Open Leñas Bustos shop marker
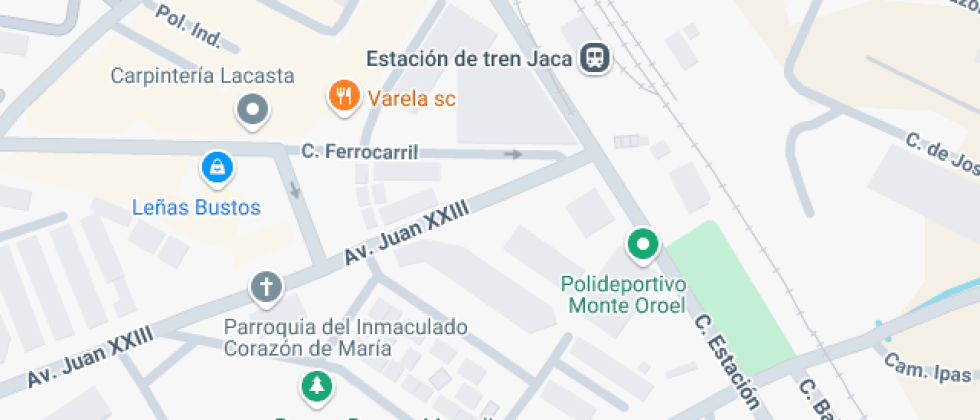This screenshot has width=980, height=420. [217, 168]
